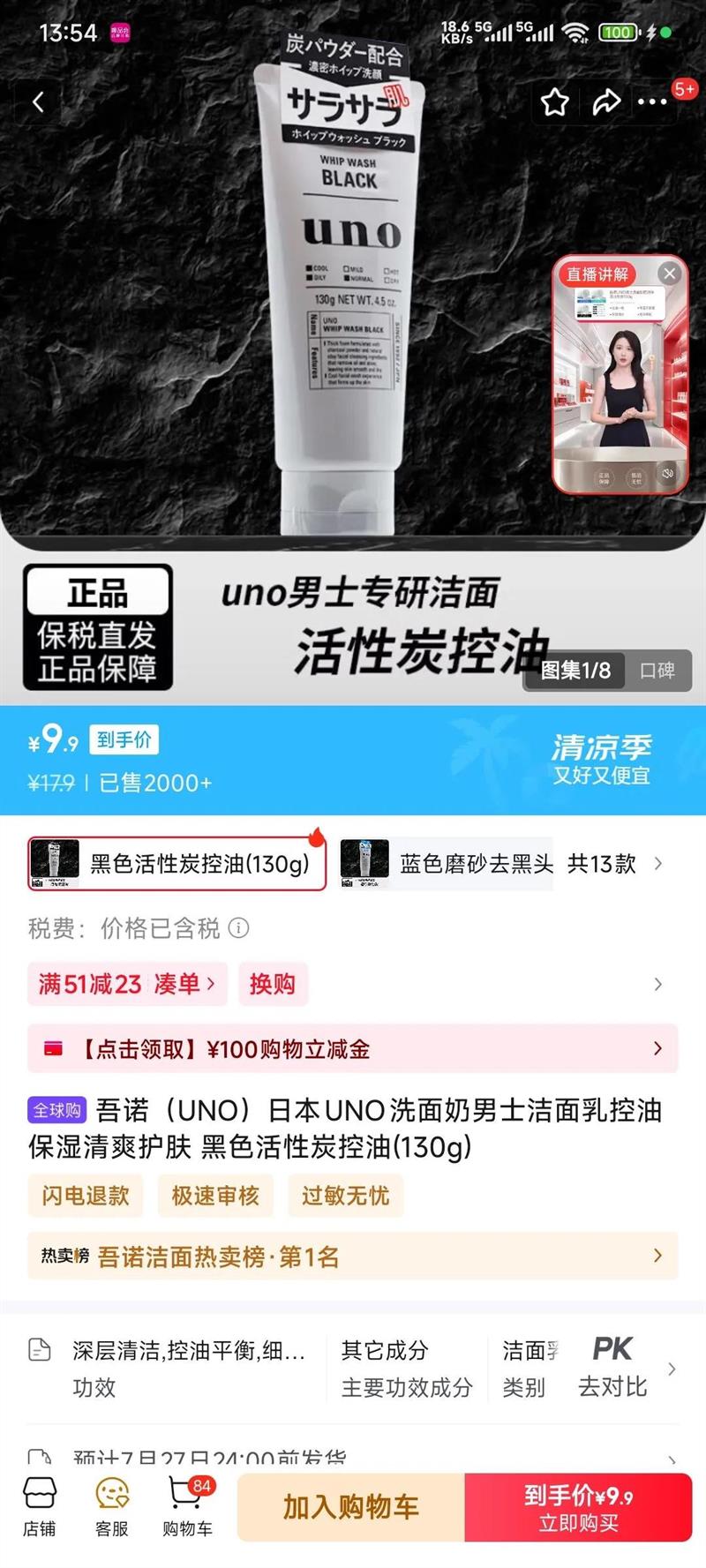Open 吾诺洁面热卖榜 ranking
706x1568 pixels.
click(x=352, y=1256)
